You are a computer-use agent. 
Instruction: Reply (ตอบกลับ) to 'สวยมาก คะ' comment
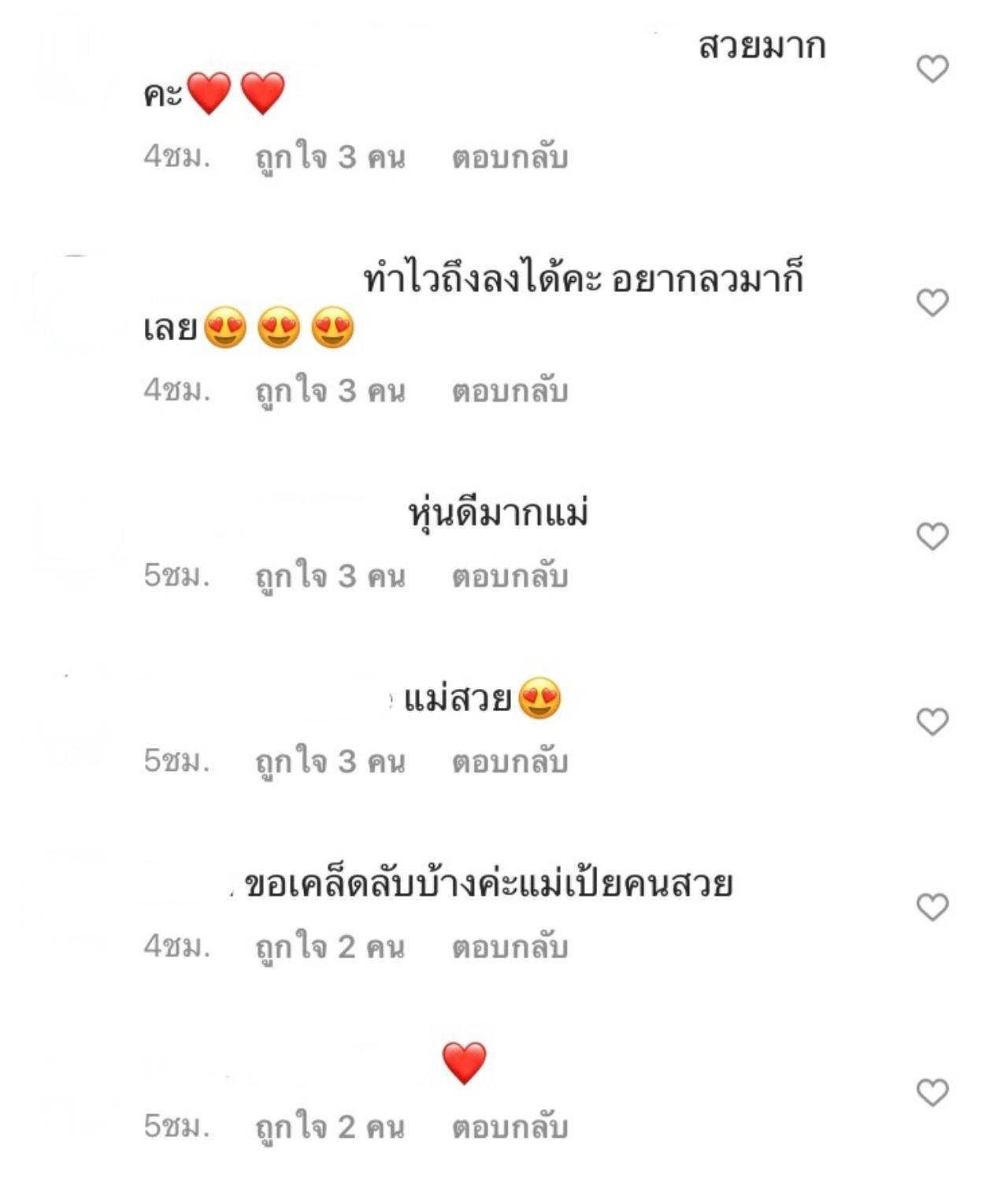click(510, 157)
